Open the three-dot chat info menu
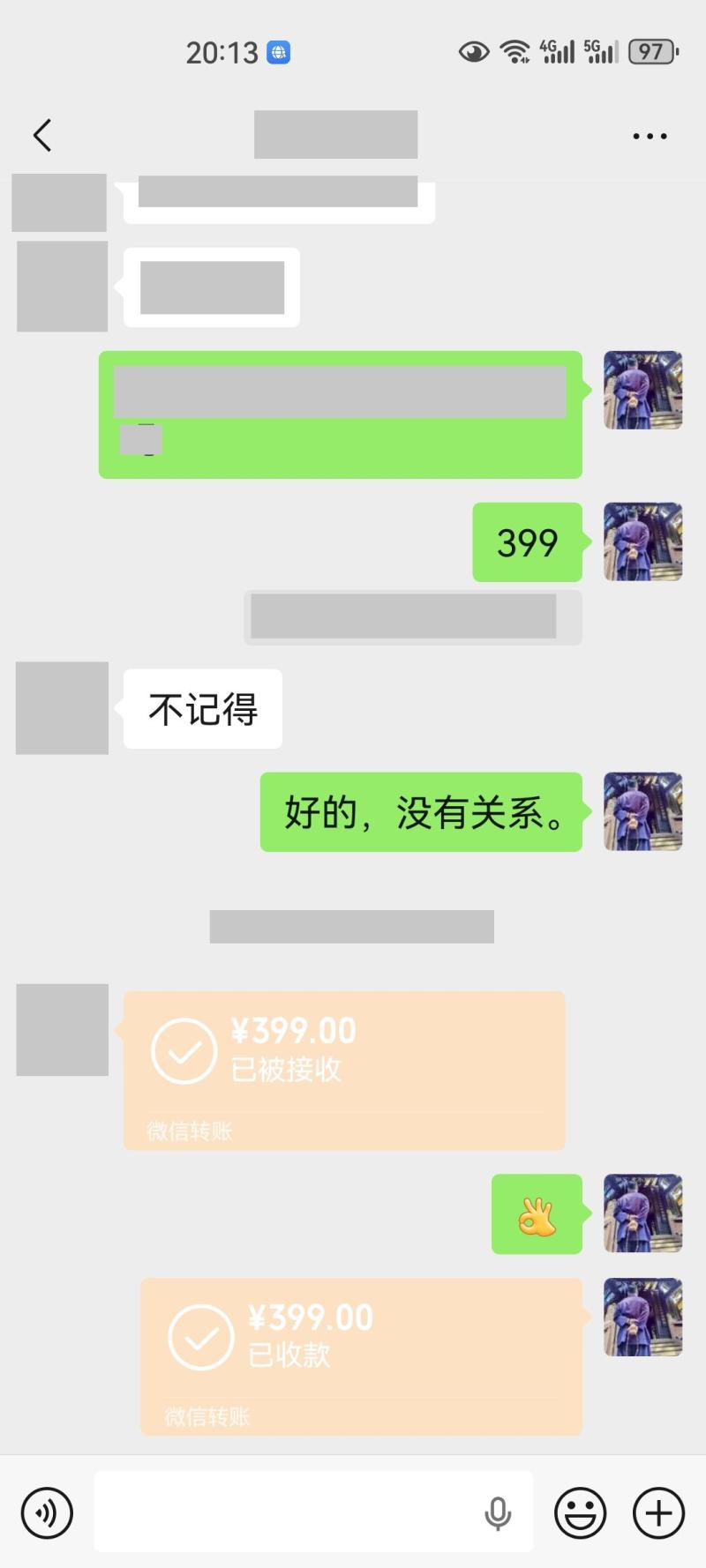 tap(650, 137)
